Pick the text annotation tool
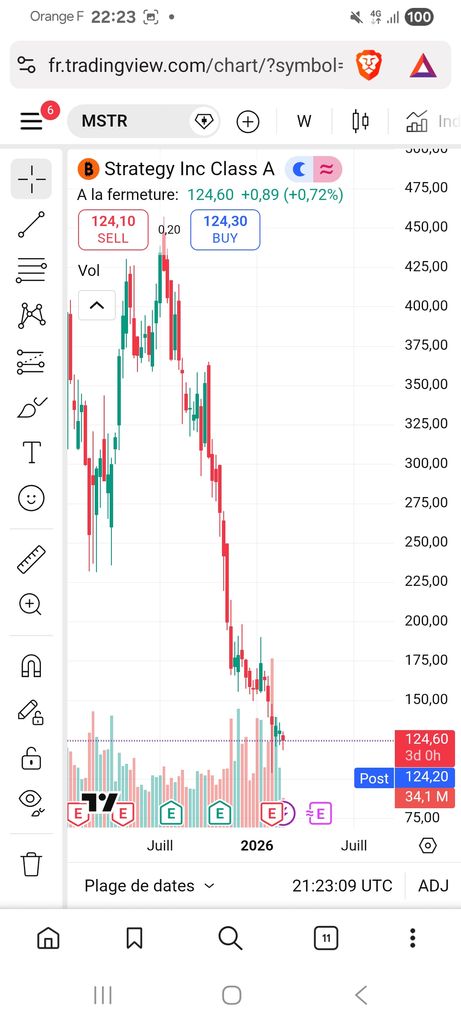 [x=31, y=452]
